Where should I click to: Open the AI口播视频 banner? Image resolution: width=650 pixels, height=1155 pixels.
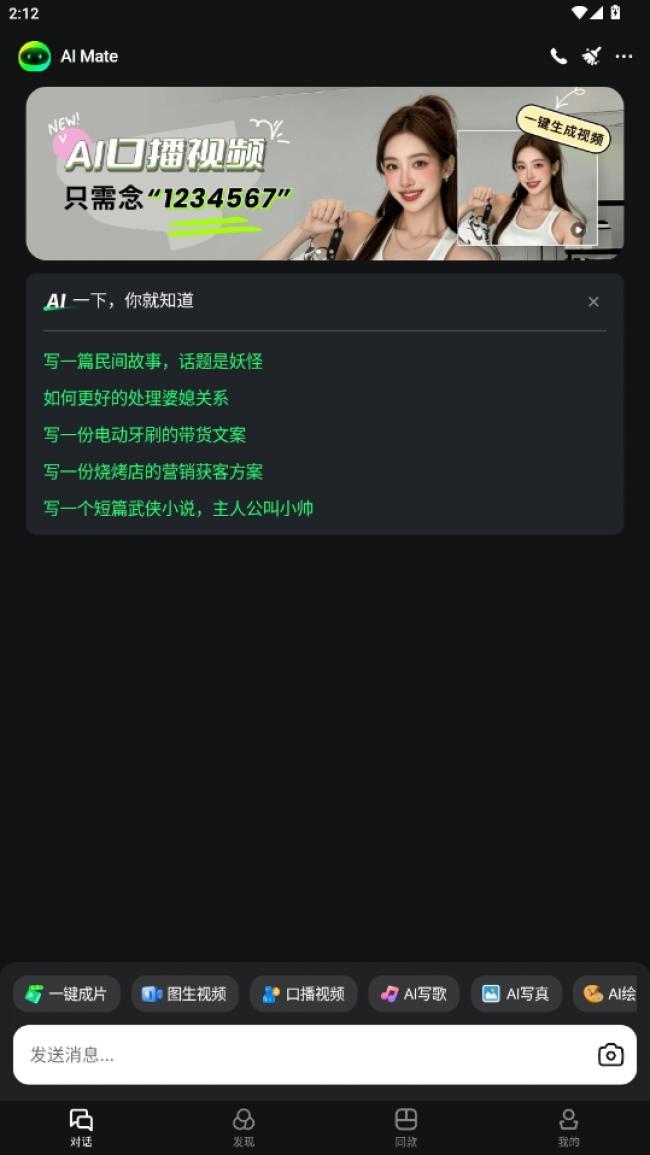[x=325, y=174]
